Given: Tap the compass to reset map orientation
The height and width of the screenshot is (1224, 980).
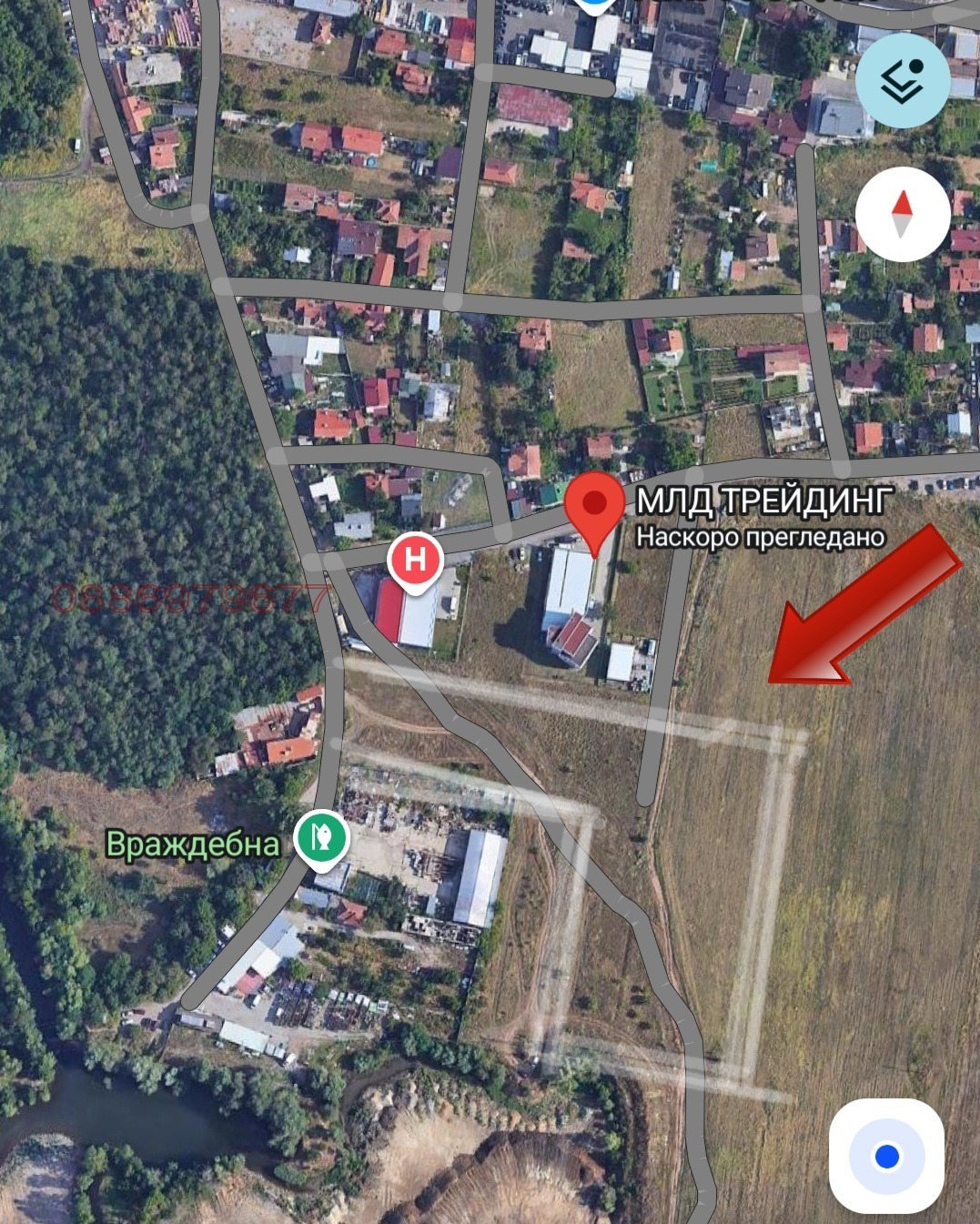Looking at the screenshot, I should [903, 214].
